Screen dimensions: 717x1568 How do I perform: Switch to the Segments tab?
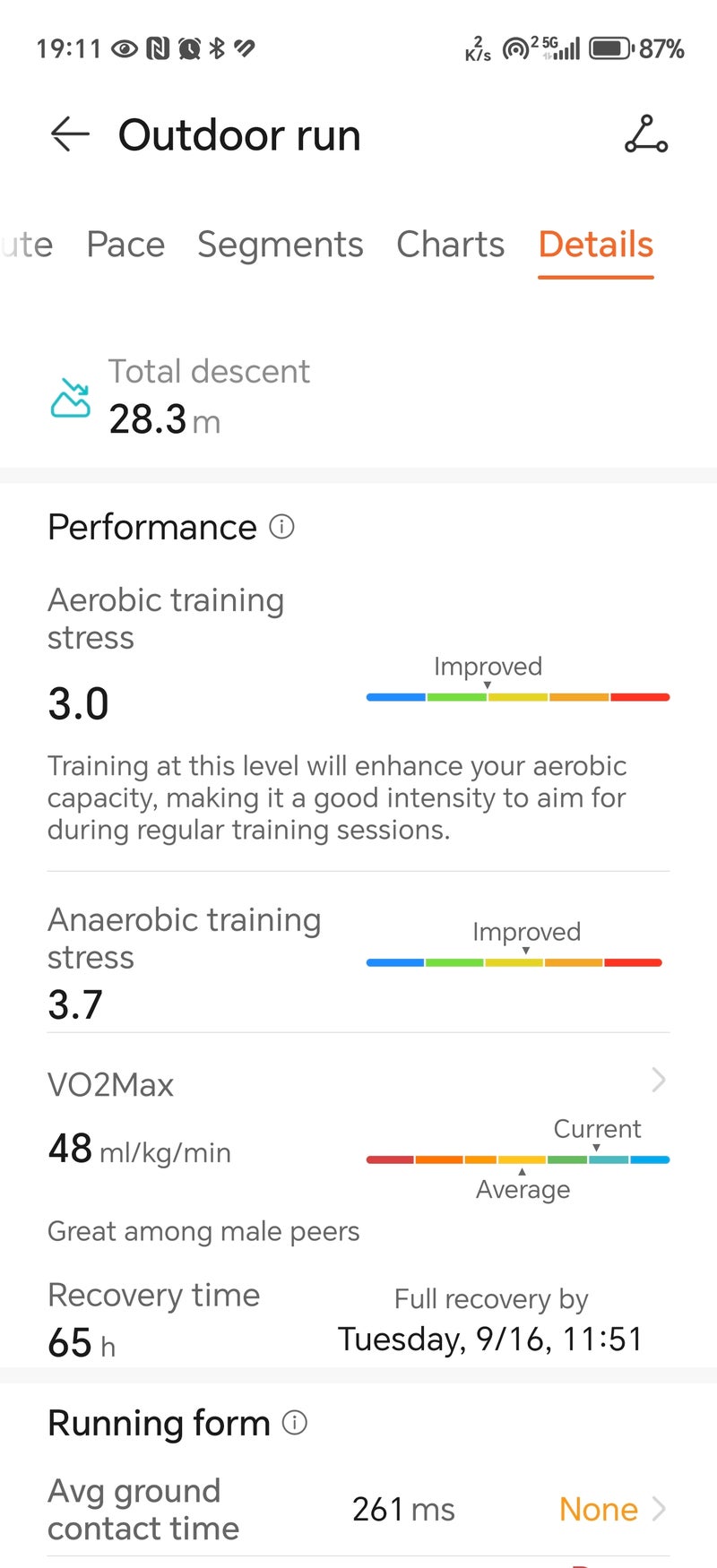coord(280,245)
